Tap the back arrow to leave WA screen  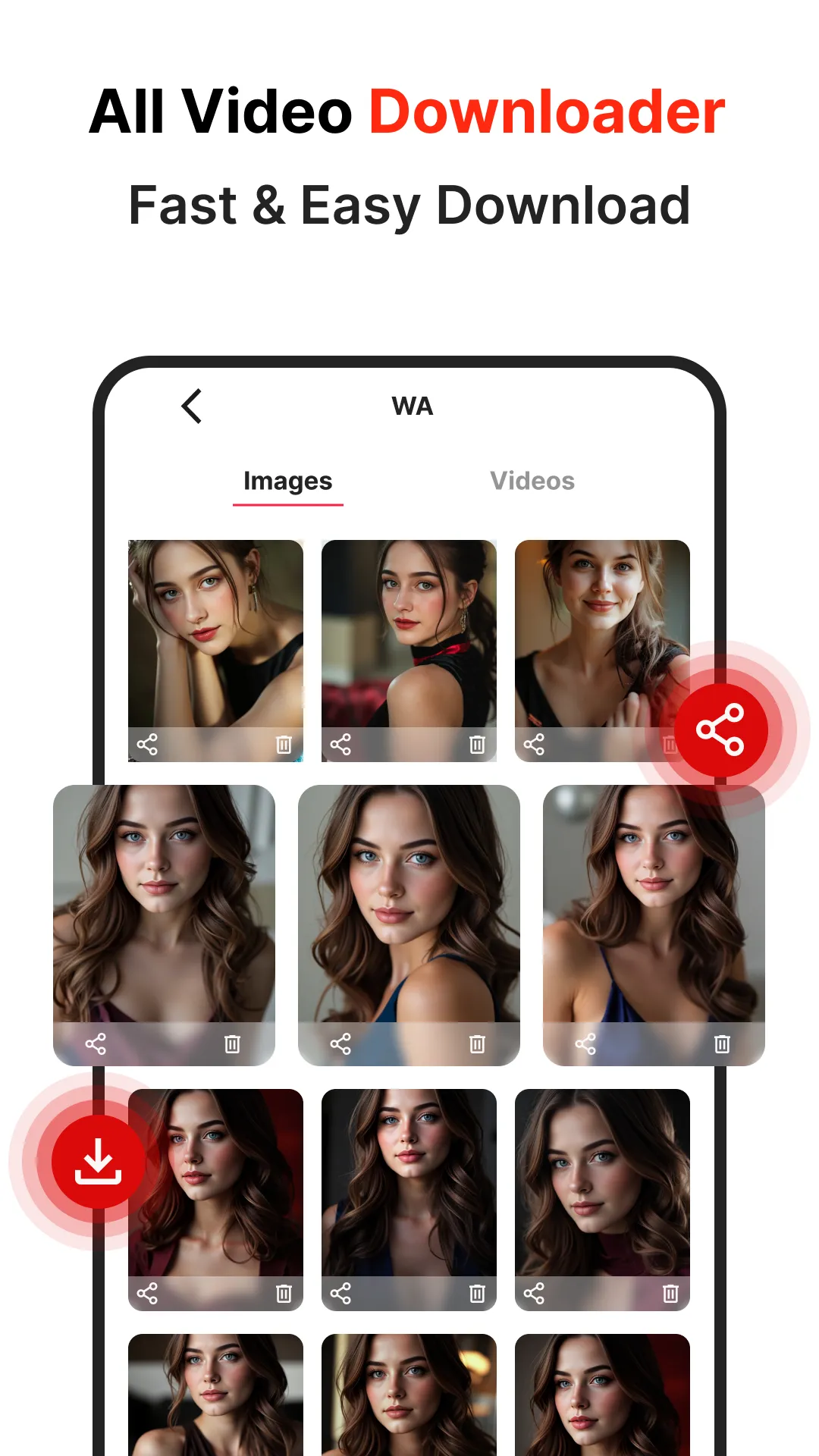[x=189, y=406]
